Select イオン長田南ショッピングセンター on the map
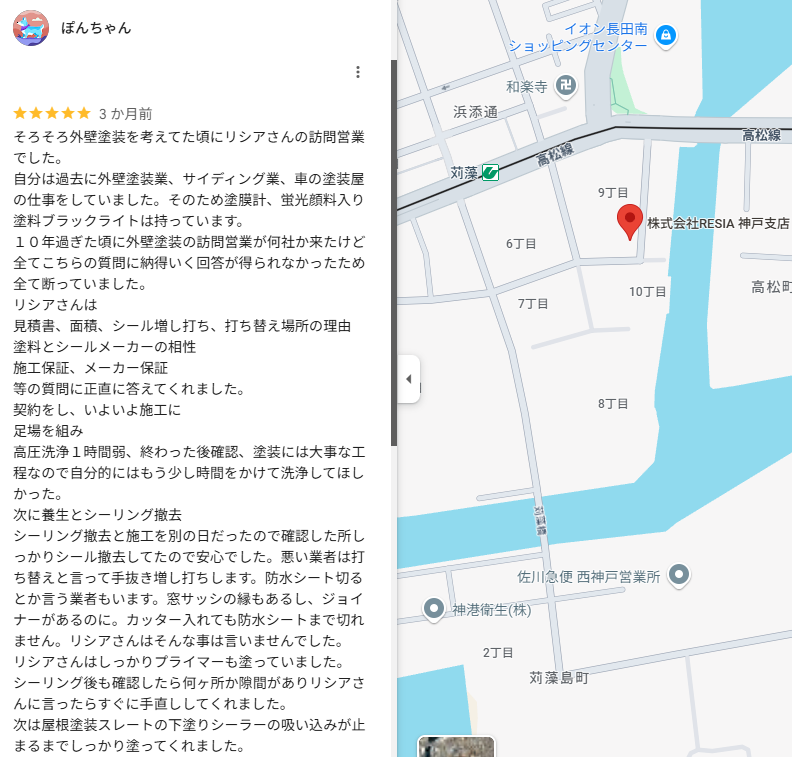 [665, 36]
